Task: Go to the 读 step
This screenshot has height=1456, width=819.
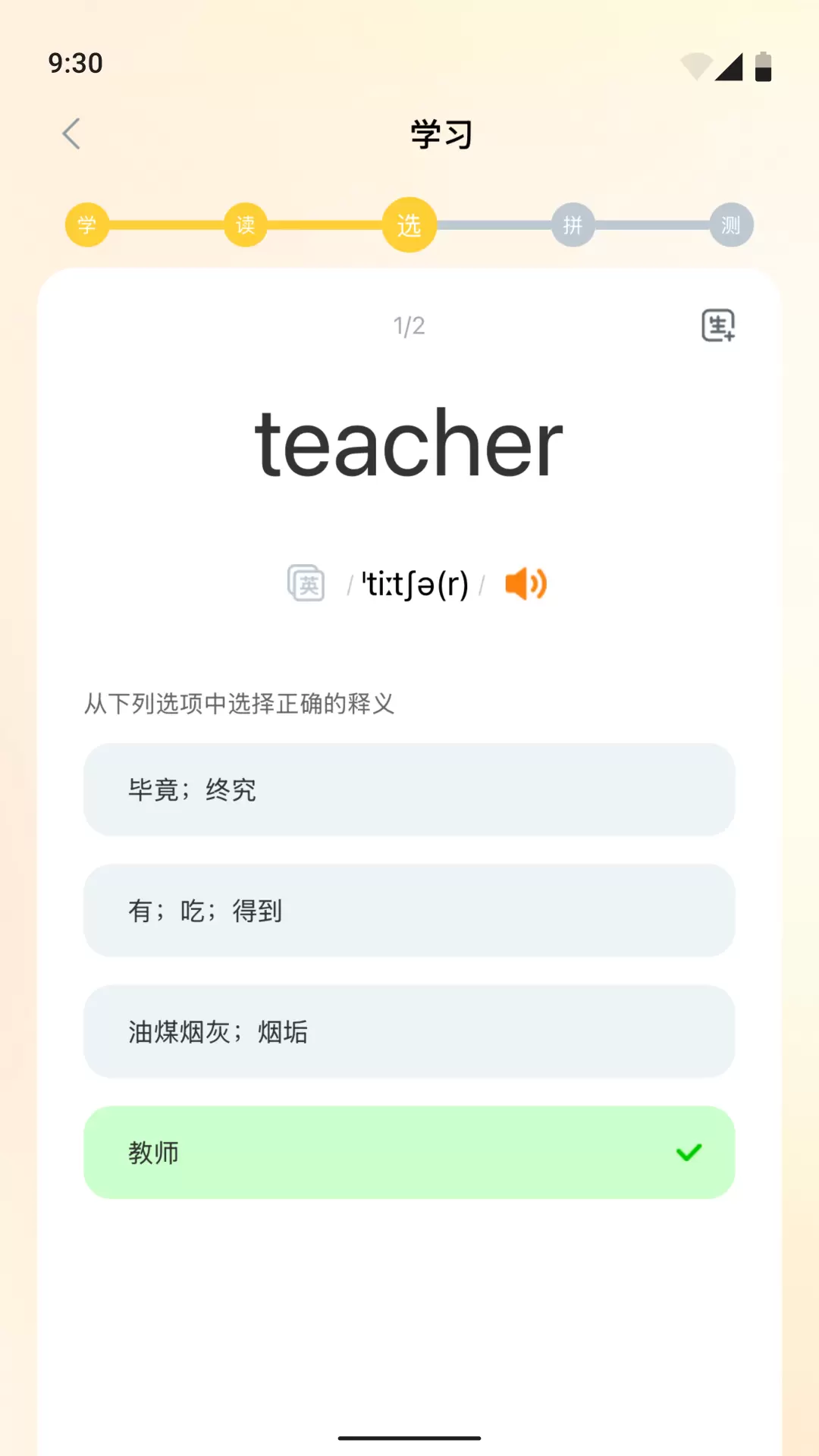Action: 245,224
